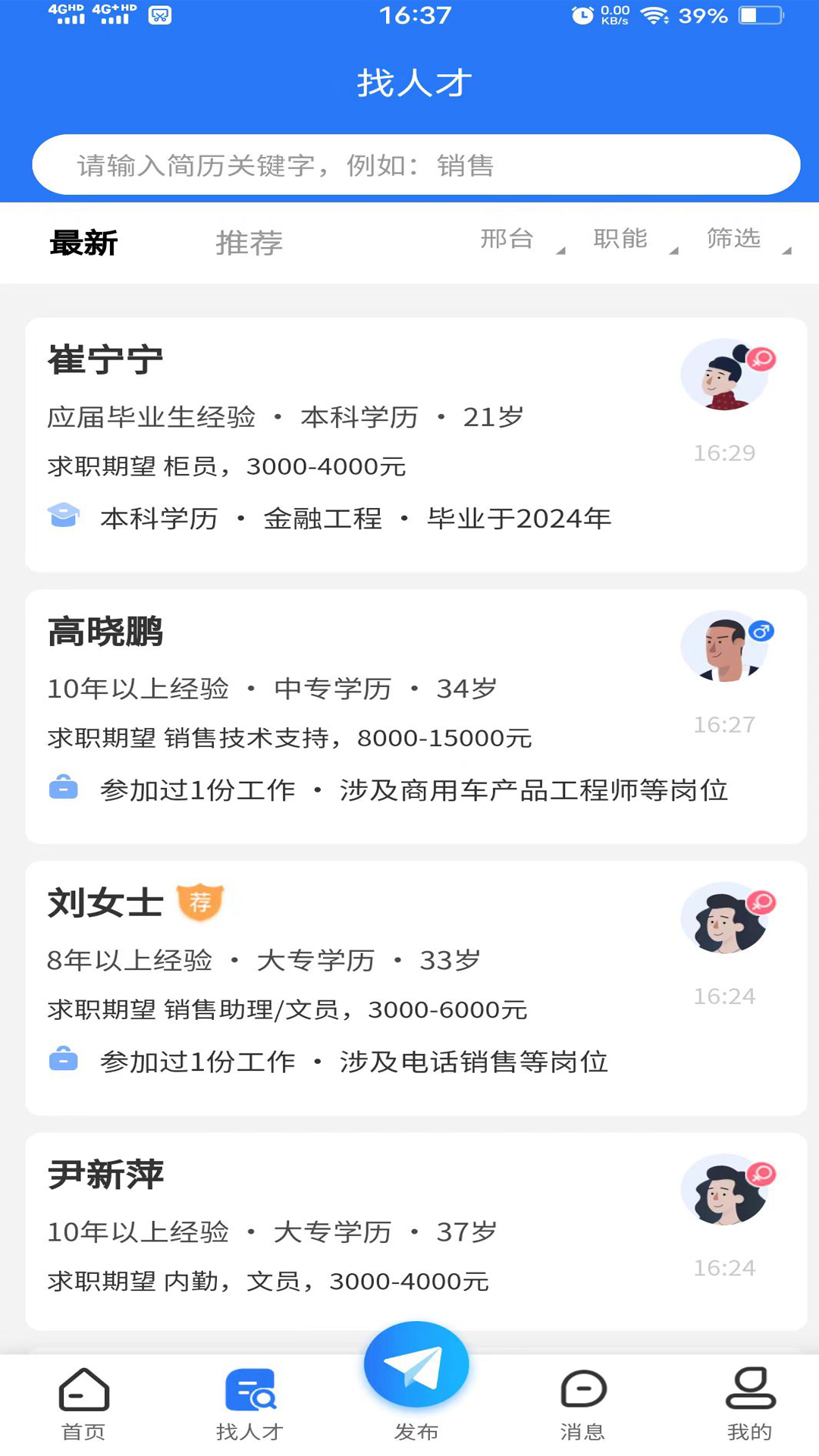This screenshot has width=819, height=1456.
Task: Tap the female badge on 尹新萍's avatar
Action: click(x=762, y=1172)
